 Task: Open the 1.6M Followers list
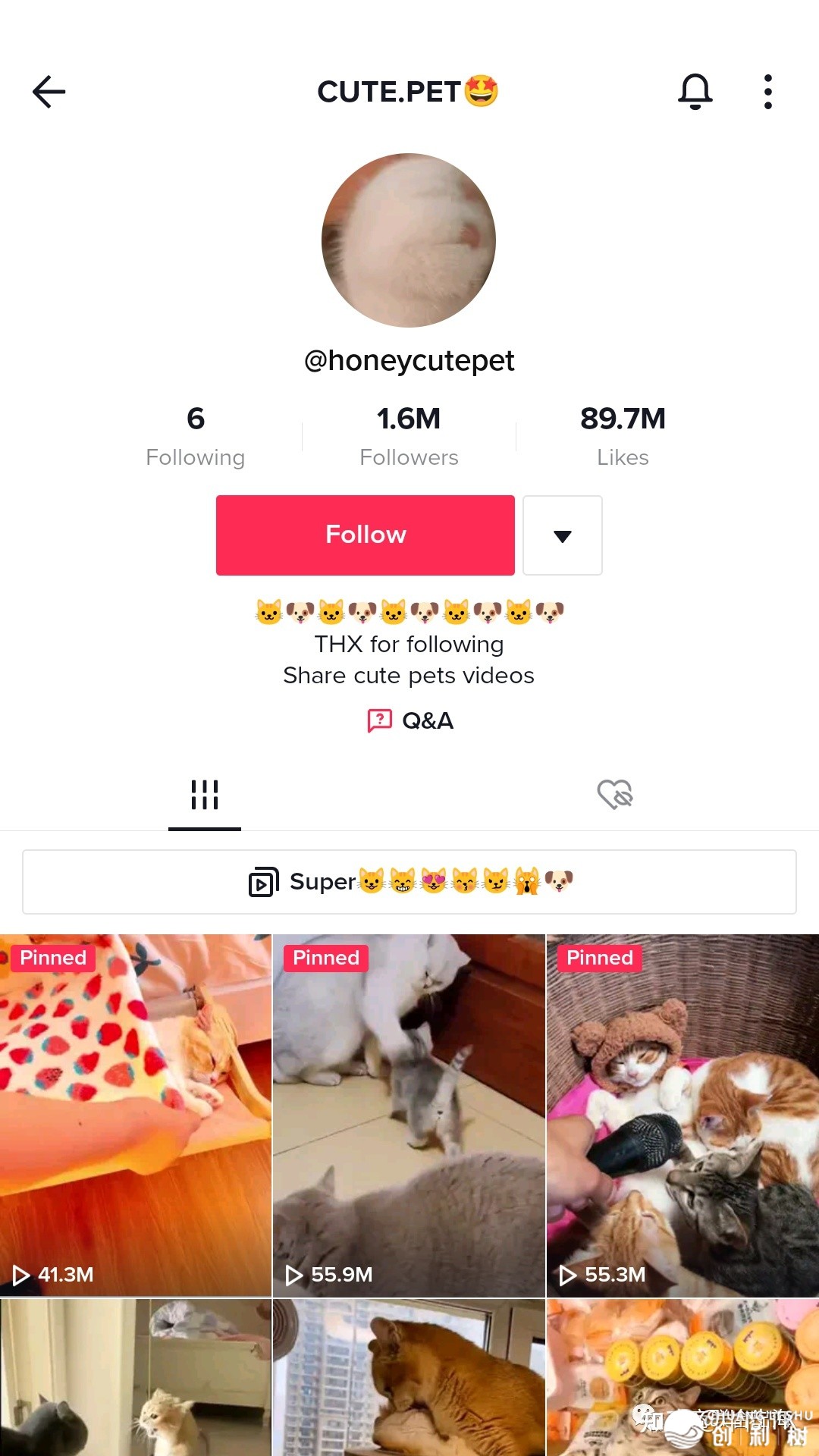tap(409, 436)
